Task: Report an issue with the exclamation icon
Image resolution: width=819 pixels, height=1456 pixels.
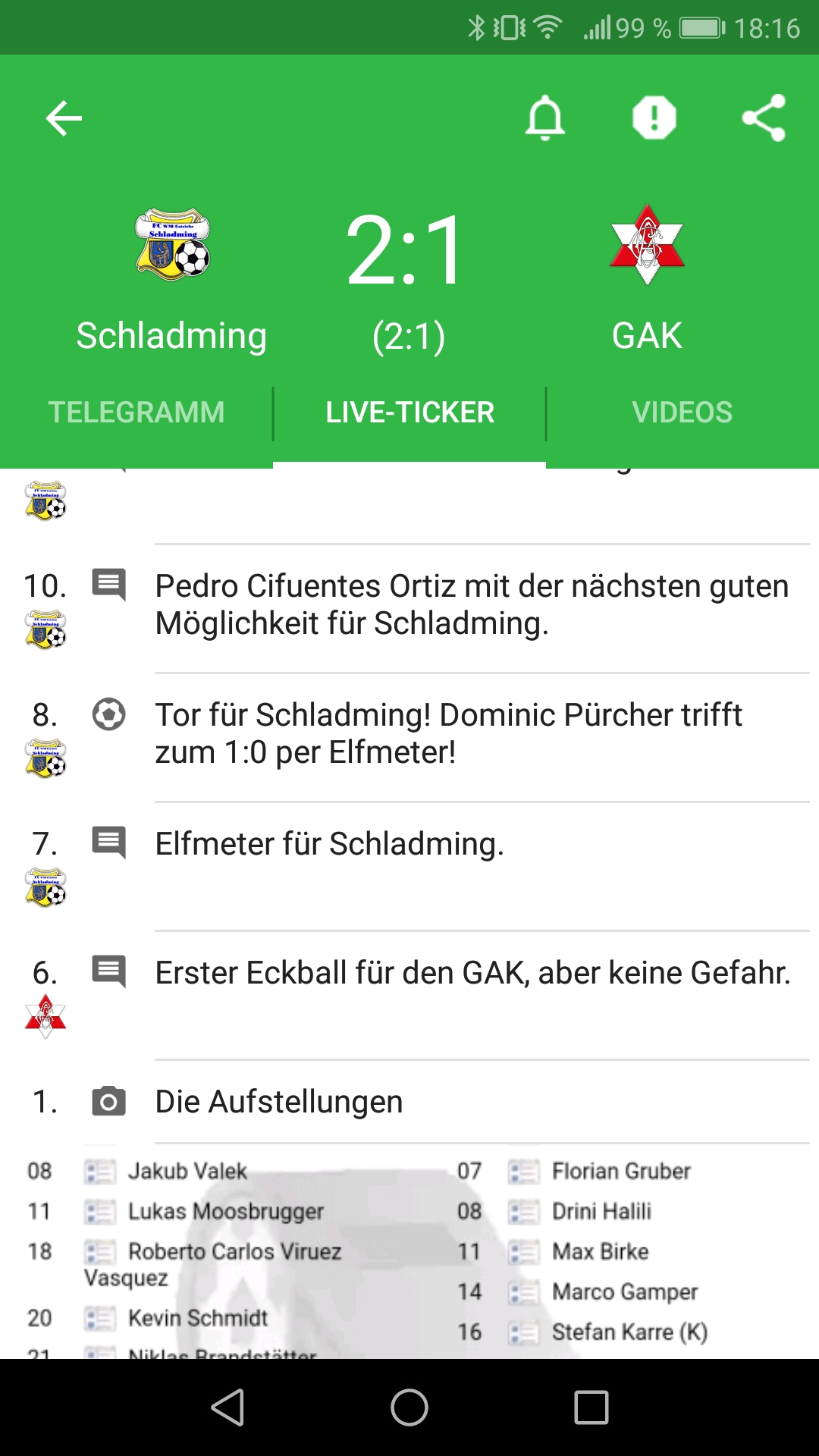Action: [654, 118]
